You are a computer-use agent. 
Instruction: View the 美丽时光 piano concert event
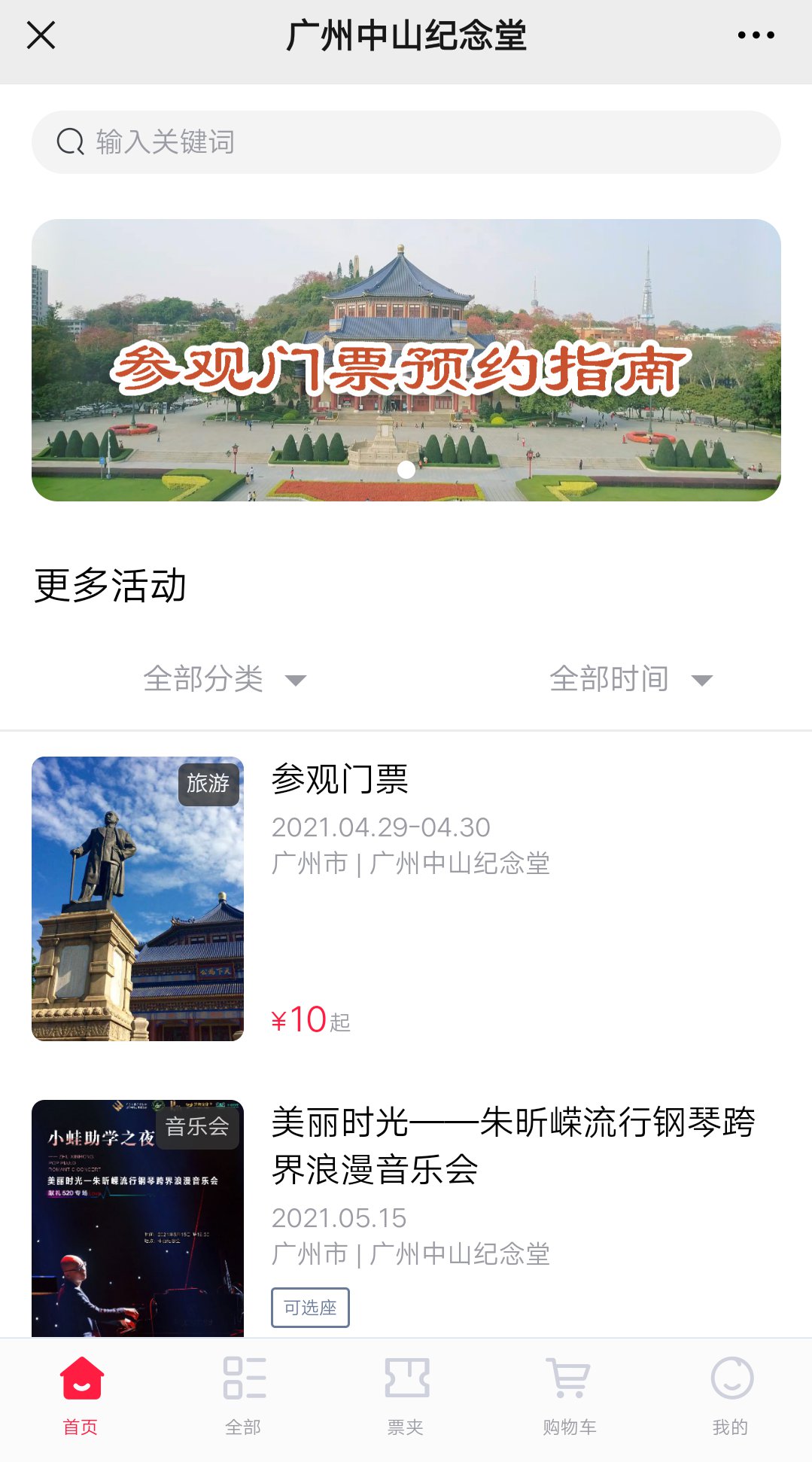tap(512, 1144)
